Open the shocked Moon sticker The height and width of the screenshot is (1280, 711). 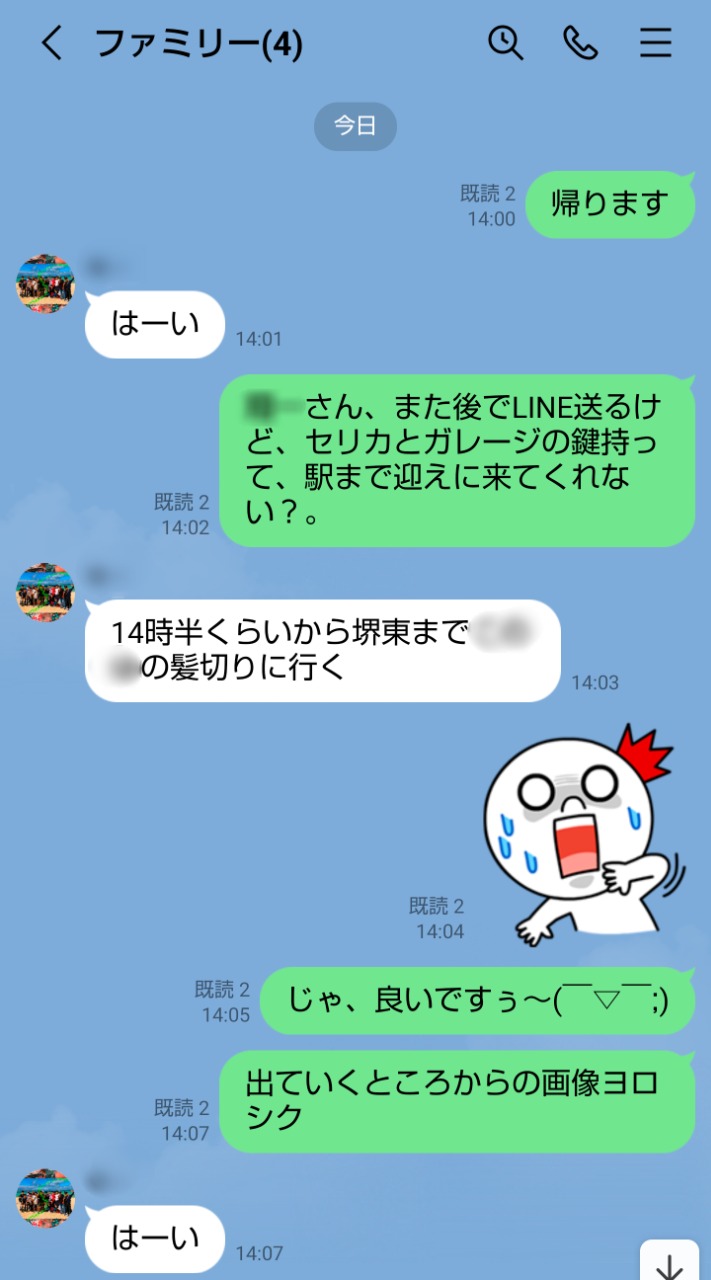pos(578,833)
